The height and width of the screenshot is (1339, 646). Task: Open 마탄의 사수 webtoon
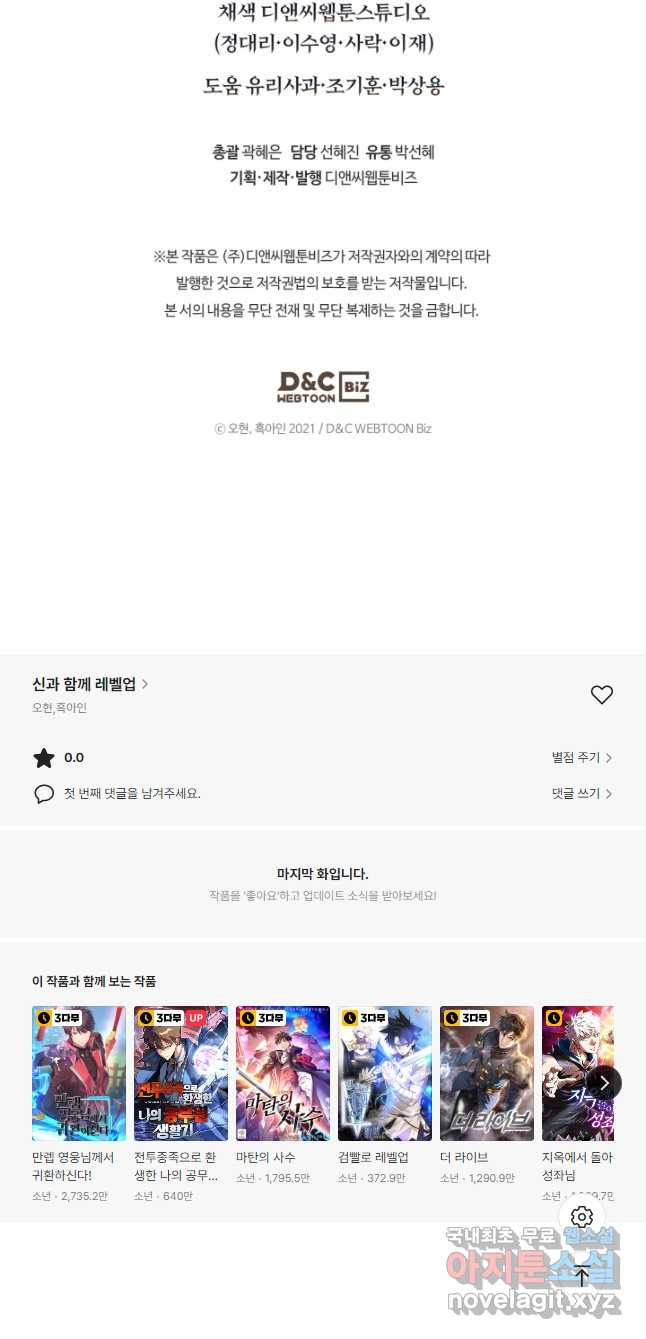(283, 1073)
